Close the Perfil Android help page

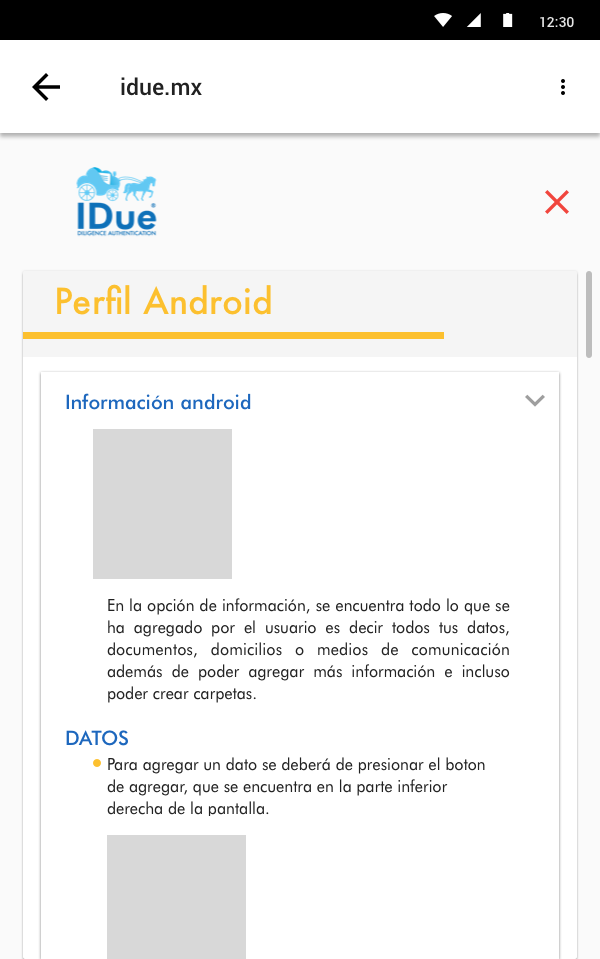(557, 202)
